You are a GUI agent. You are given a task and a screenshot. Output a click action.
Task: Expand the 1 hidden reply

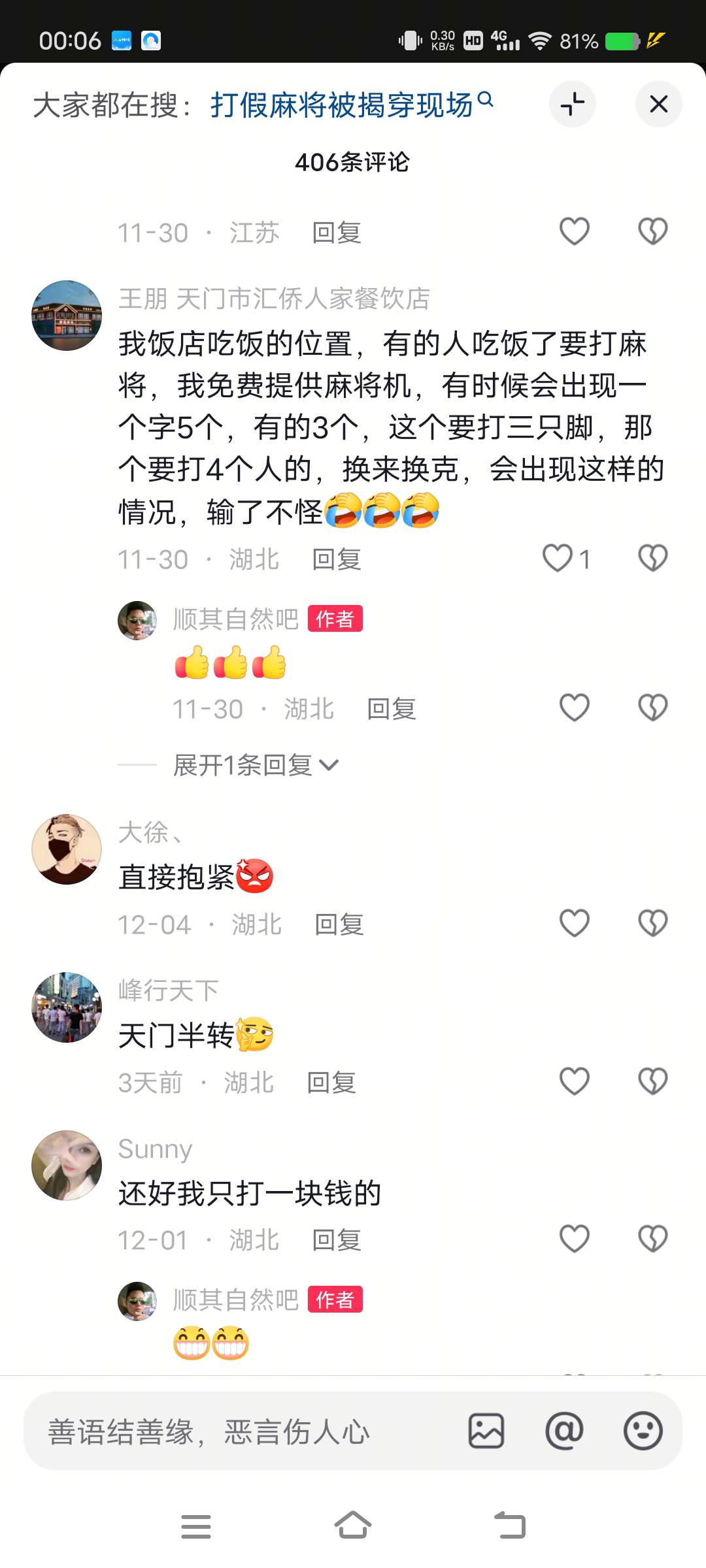256,765
